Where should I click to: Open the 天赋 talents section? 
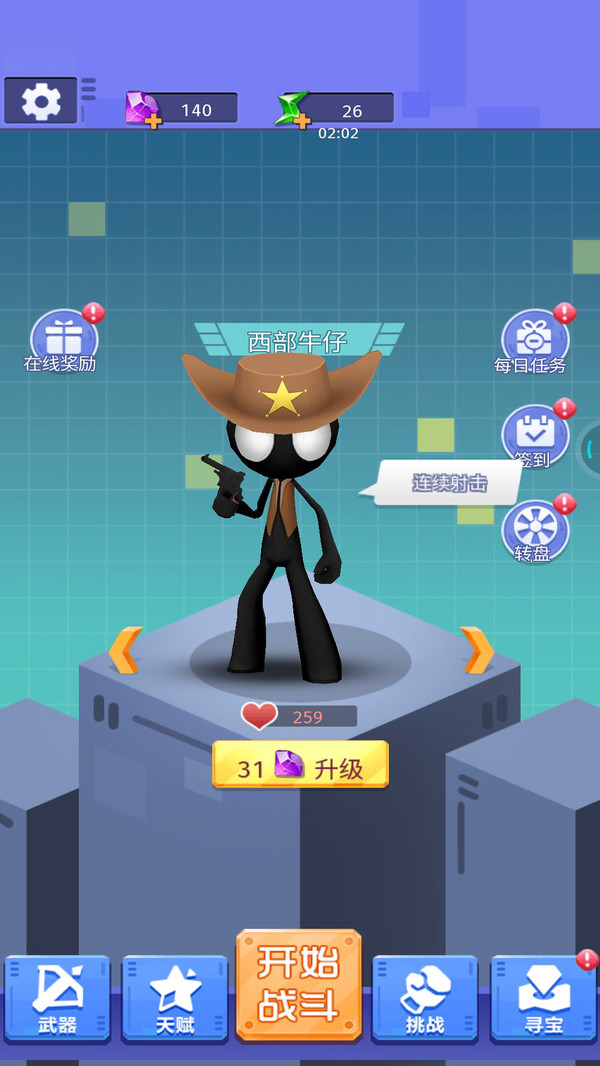[175, 999]
